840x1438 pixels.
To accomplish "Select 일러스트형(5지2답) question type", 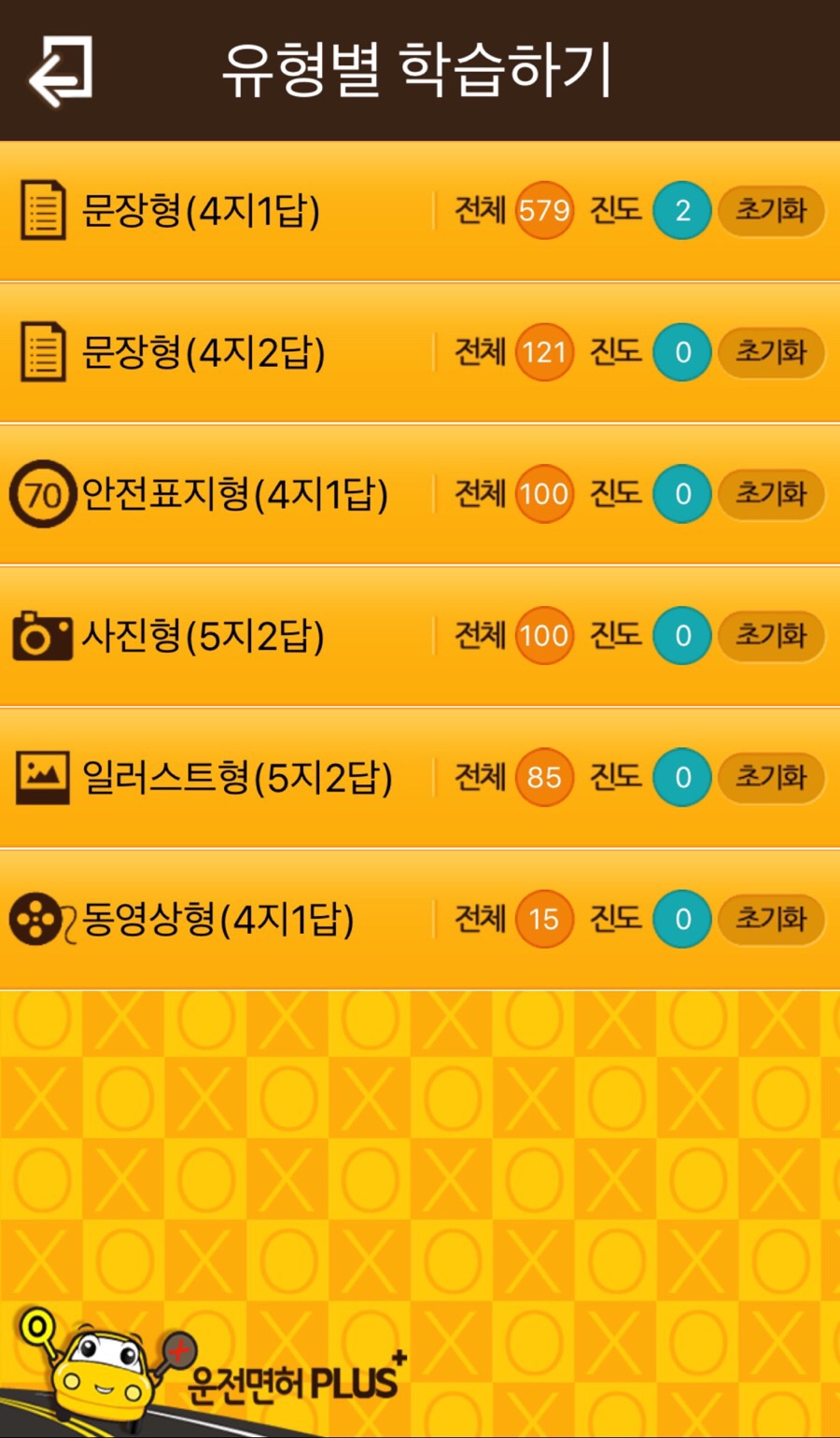I will pyautogui.click(x=236, y=778).
